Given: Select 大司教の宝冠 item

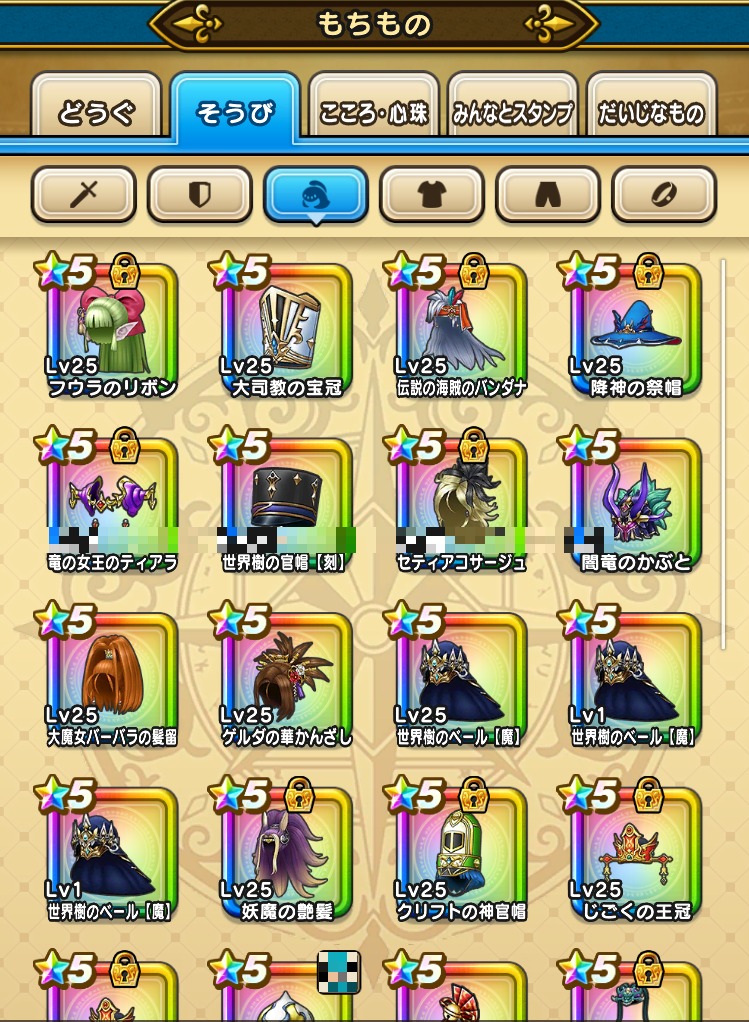Looking at the screenshot, I should 286,330.
